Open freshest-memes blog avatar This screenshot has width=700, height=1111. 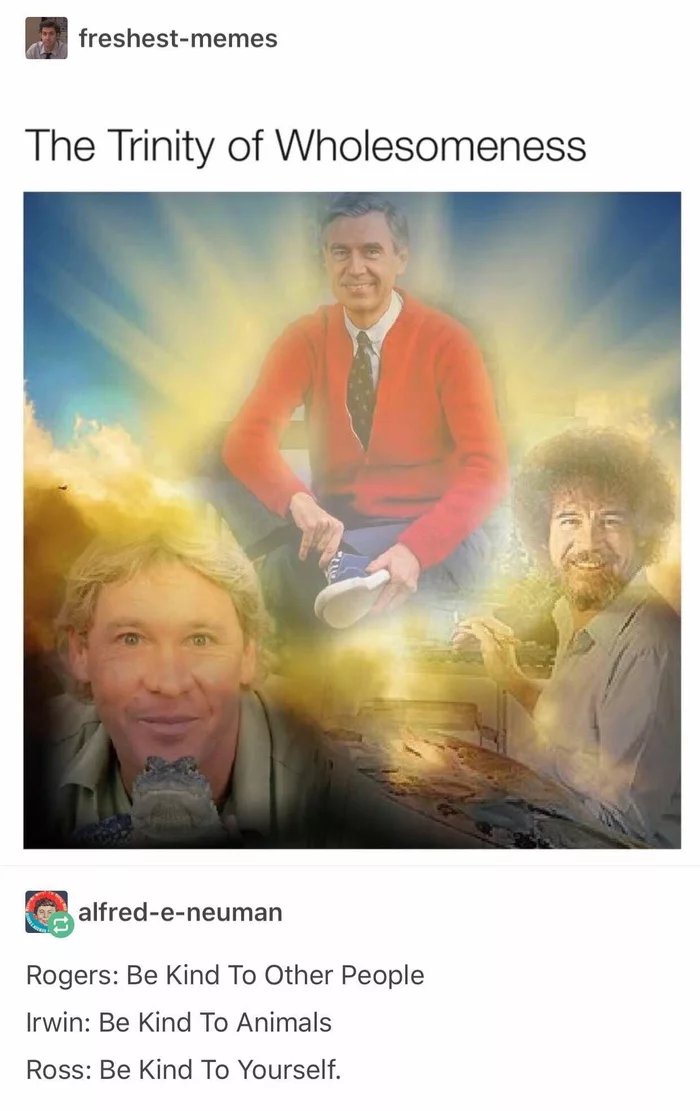click(x=46, y=39)
